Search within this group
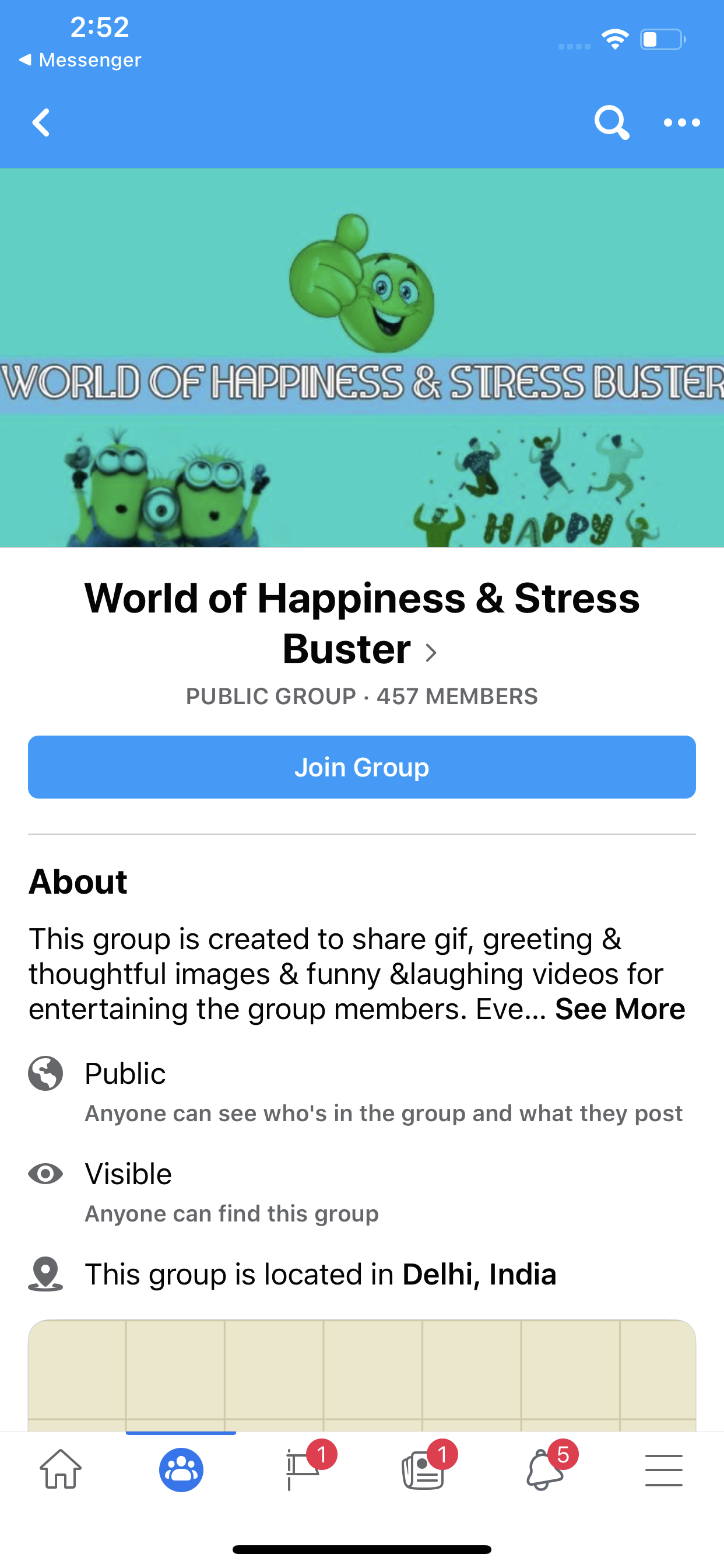The image size is (724, 1568). (x=611, y=123)
